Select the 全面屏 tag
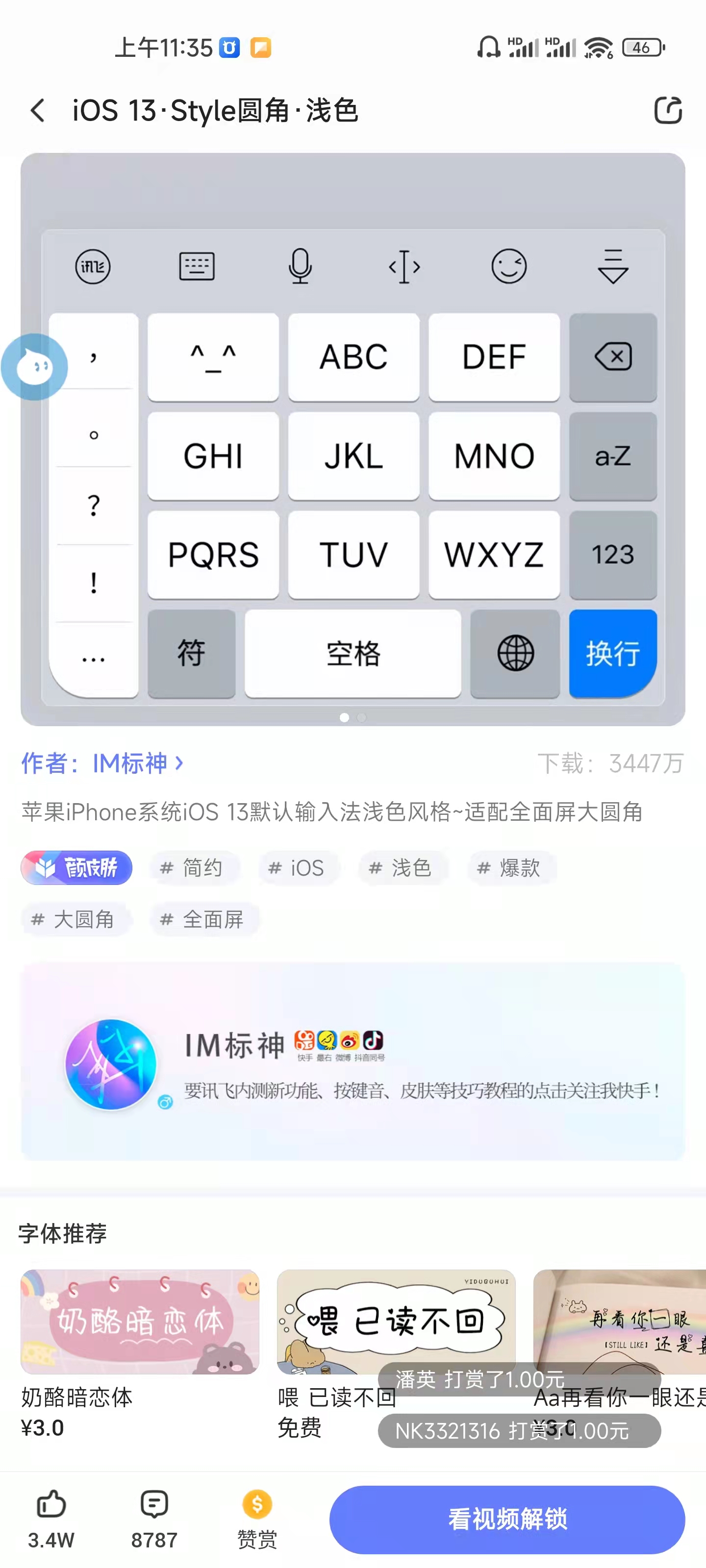The width and height of the screenshot is (706, 1568). tap(203, 919)
